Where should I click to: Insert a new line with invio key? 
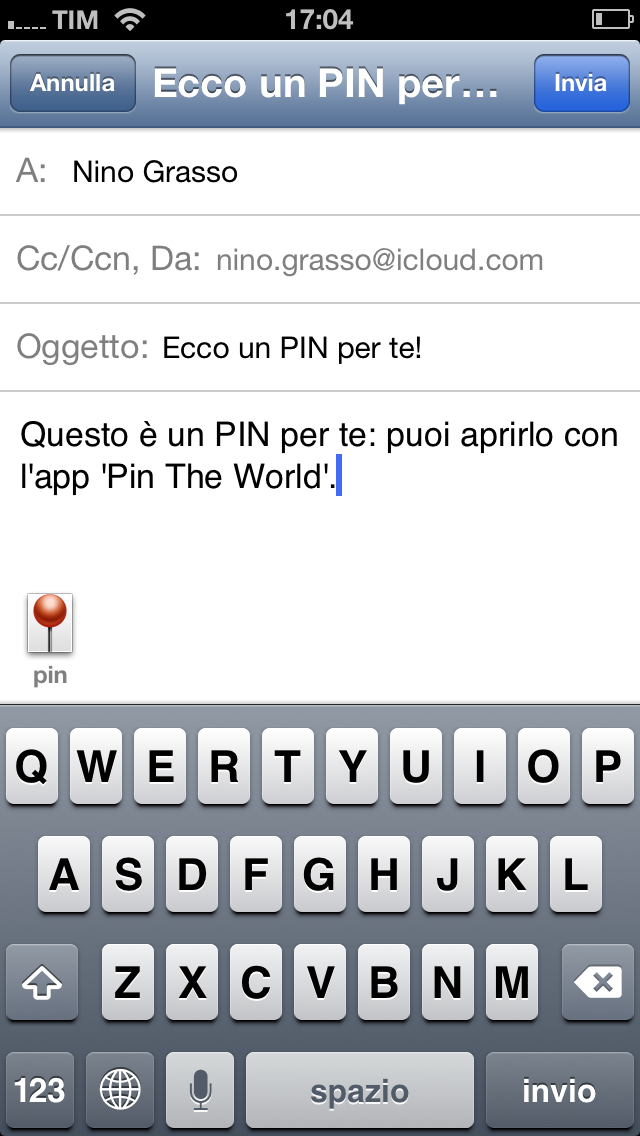click(x=559, y=1089)
